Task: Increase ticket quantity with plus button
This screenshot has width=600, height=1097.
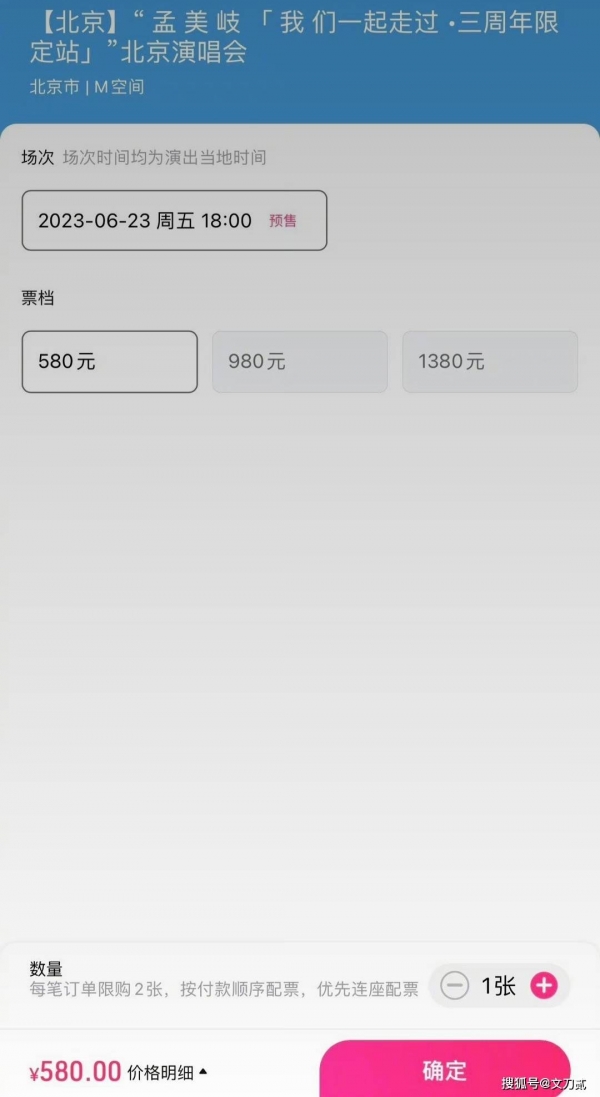Action: [543, 986]
